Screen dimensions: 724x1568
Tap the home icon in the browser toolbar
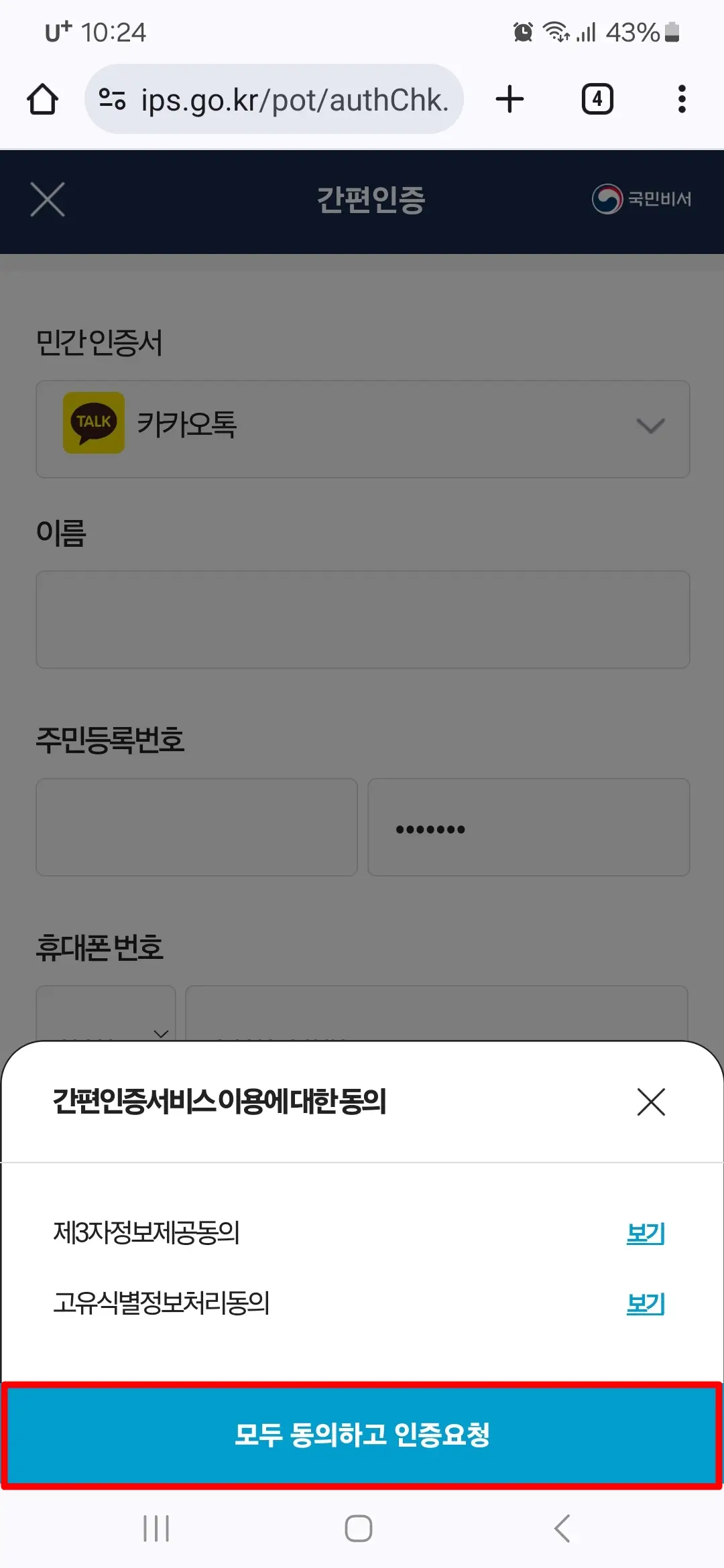tap(42, 99)
